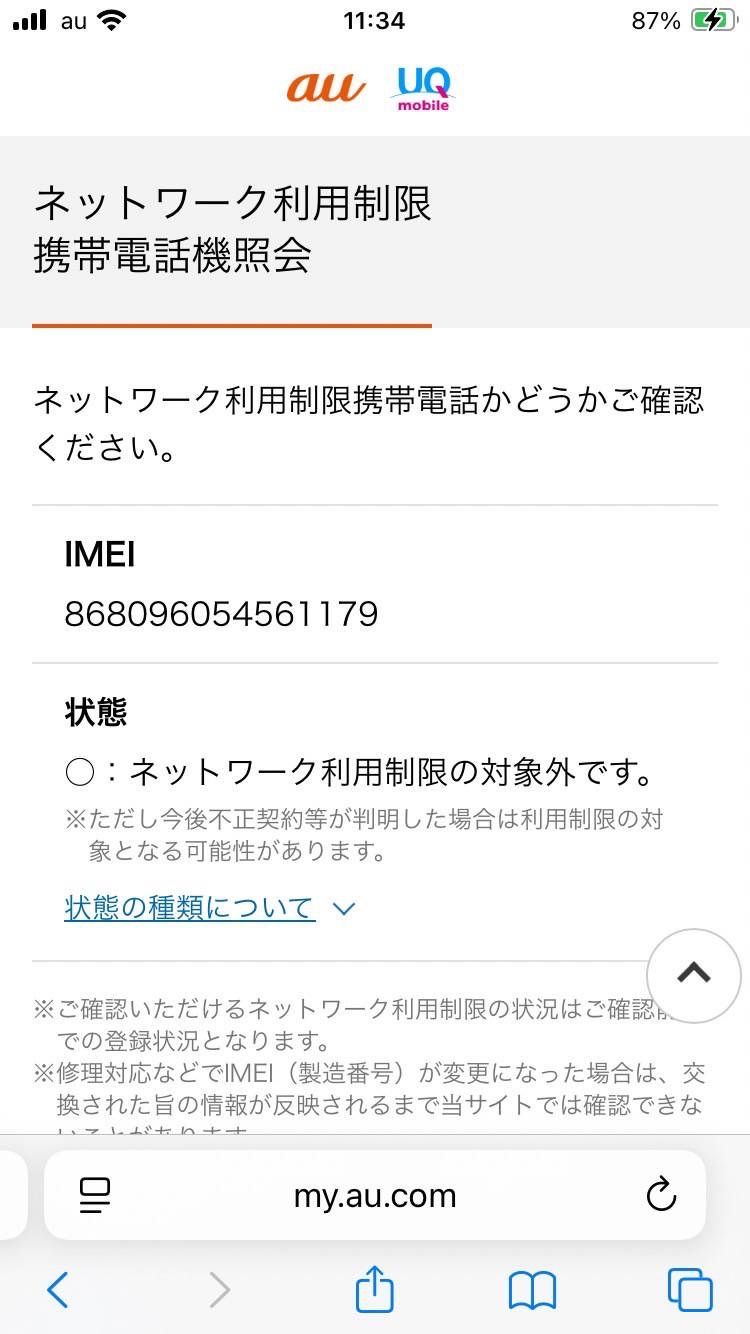Viewport: 750px width, 1334px height.
Task: Open Safari bookmarks
Action: click(532, 1290)
